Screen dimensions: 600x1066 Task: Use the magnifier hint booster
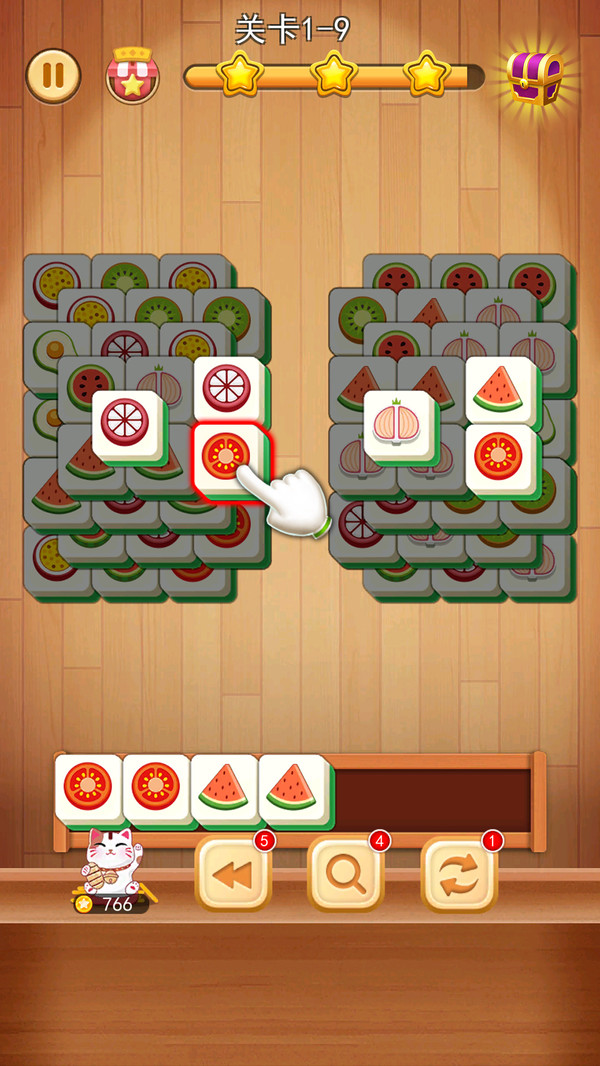click(x=346, y=873)
